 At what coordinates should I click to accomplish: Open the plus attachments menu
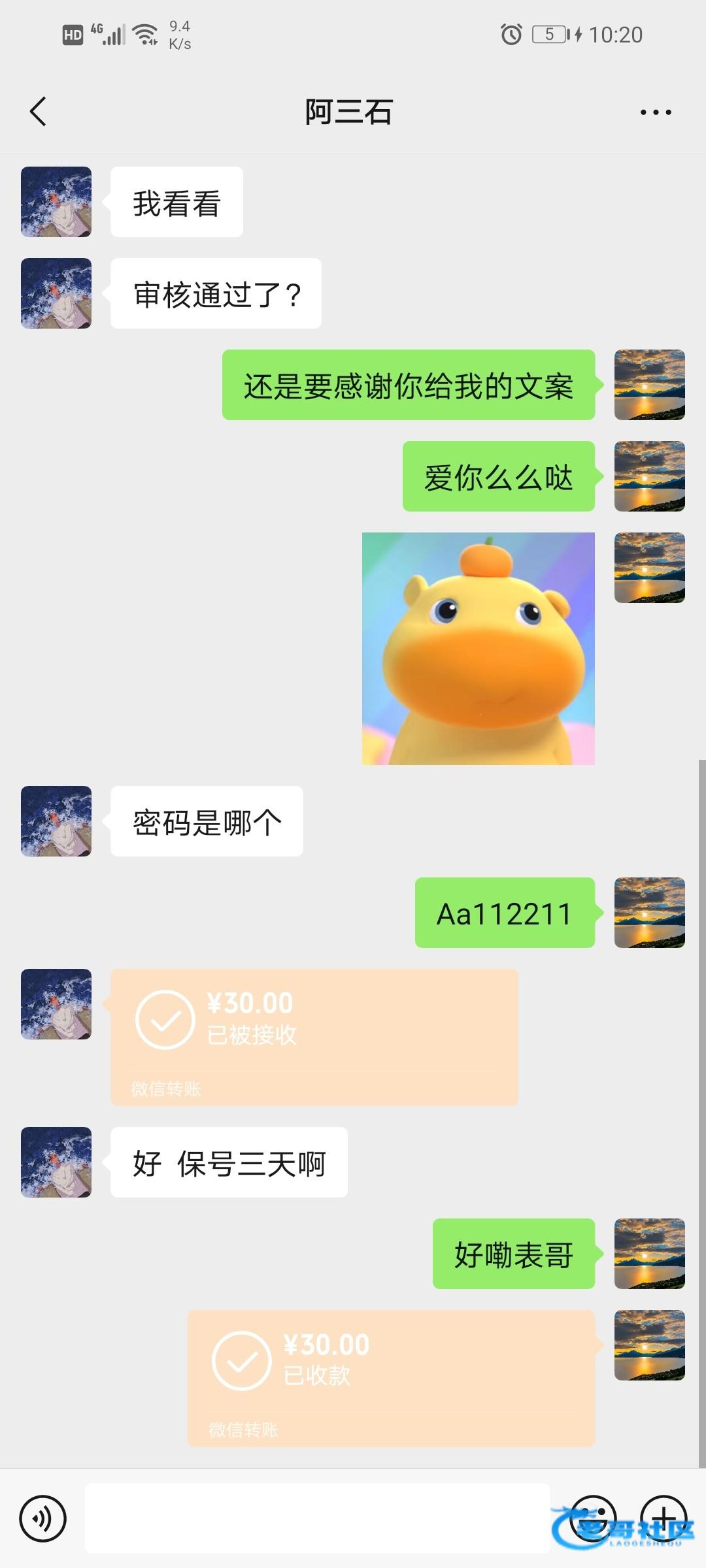663,1518
